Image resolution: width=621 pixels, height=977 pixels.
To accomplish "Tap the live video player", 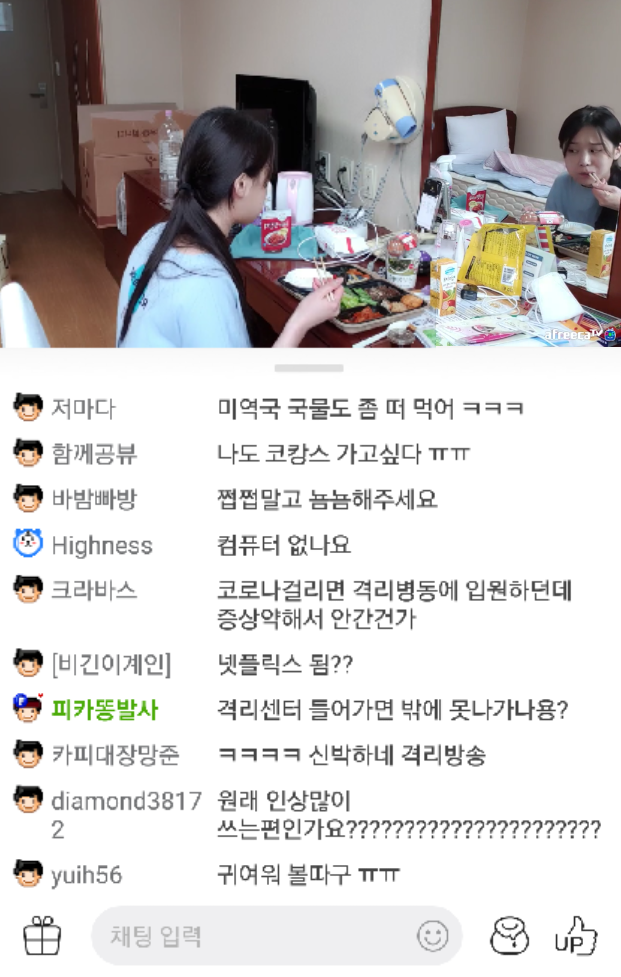I will [310, 174].
